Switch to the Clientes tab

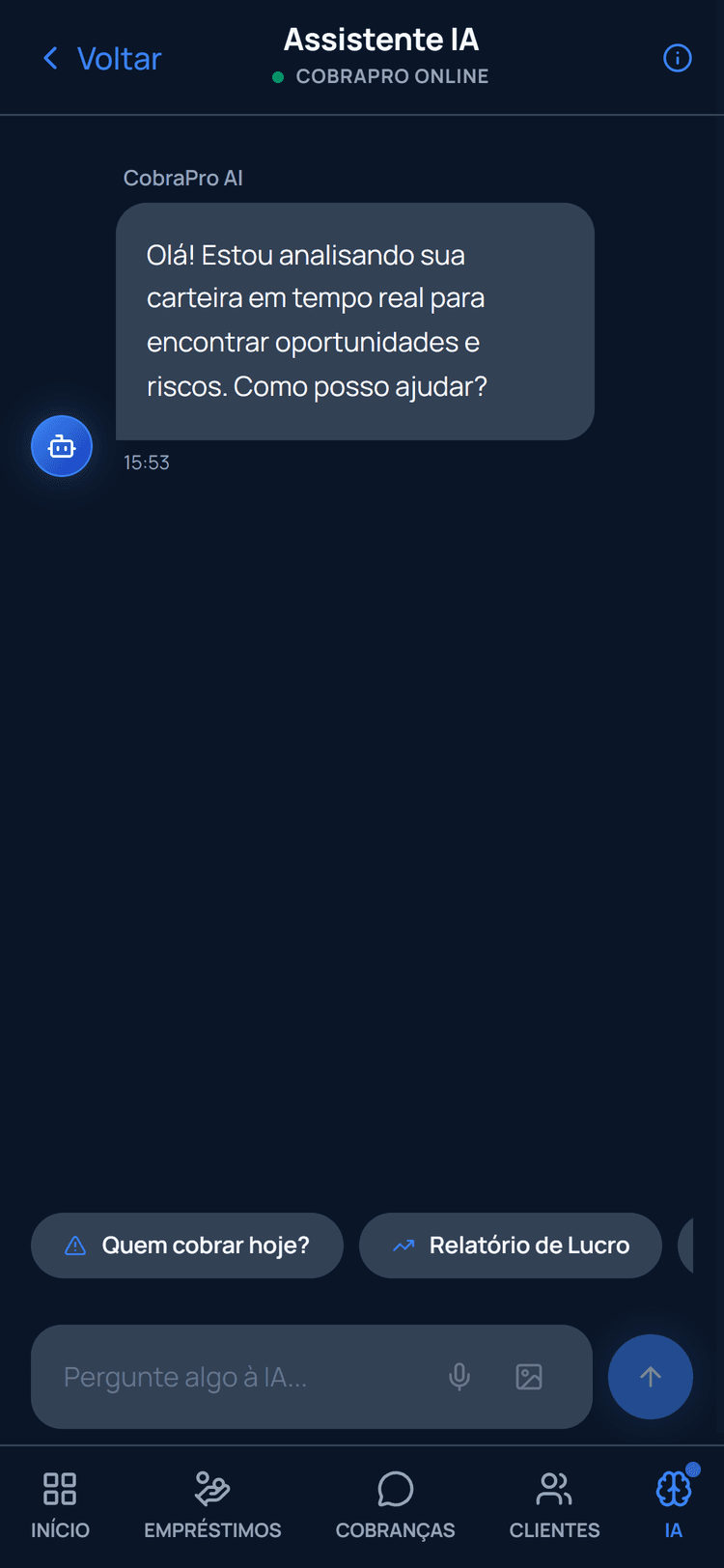pos(554,1505)
